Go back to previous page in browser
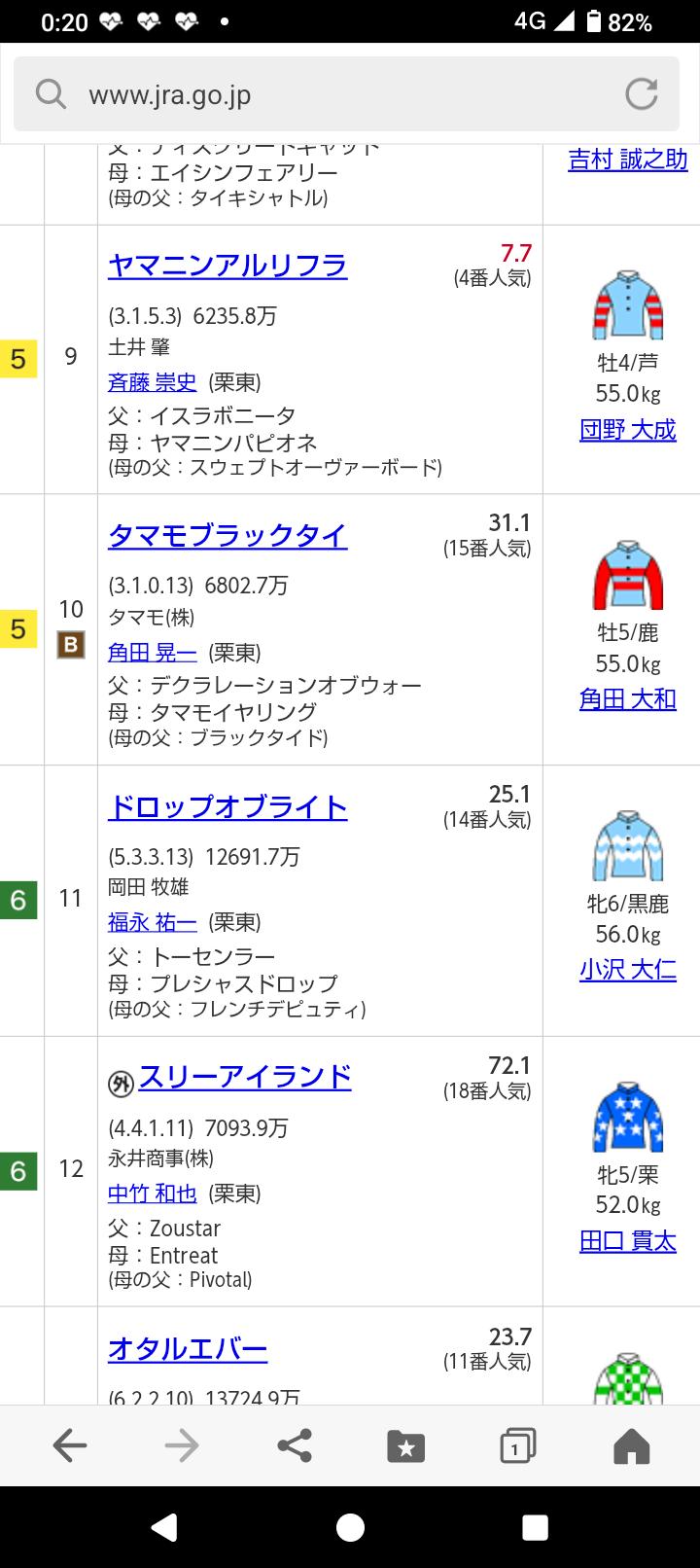 (70, 1445)
